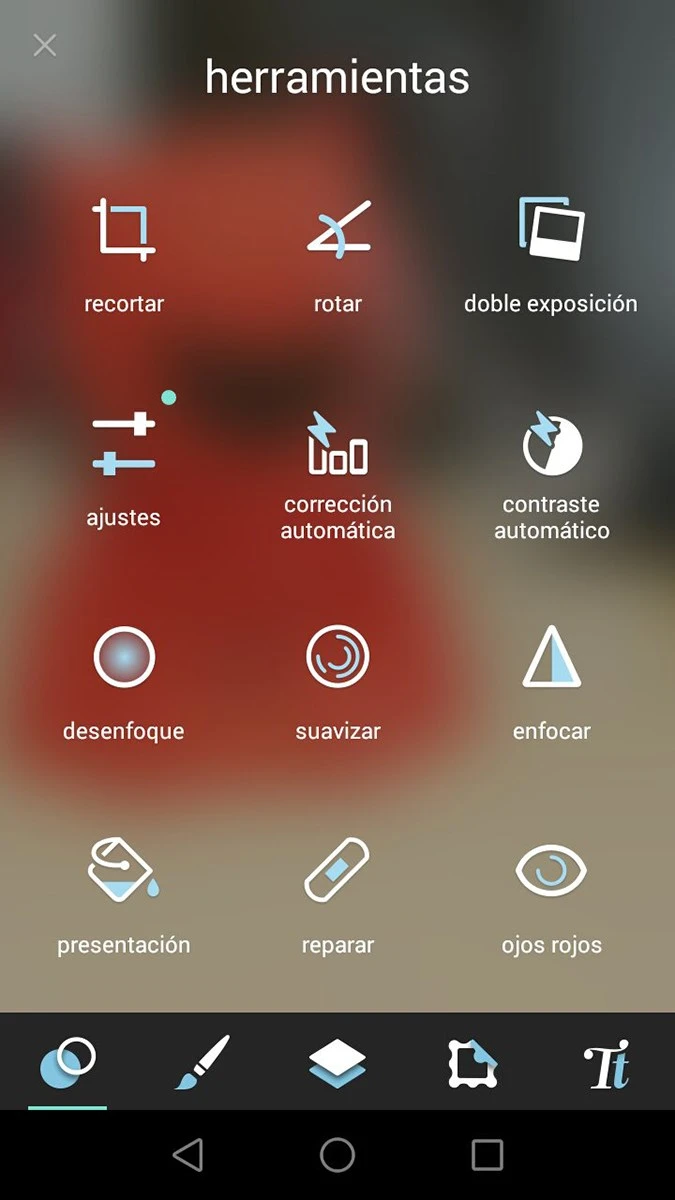Go to the system home screen
The width and height of the screenshot is (675, 1200).
point(337,1155)
